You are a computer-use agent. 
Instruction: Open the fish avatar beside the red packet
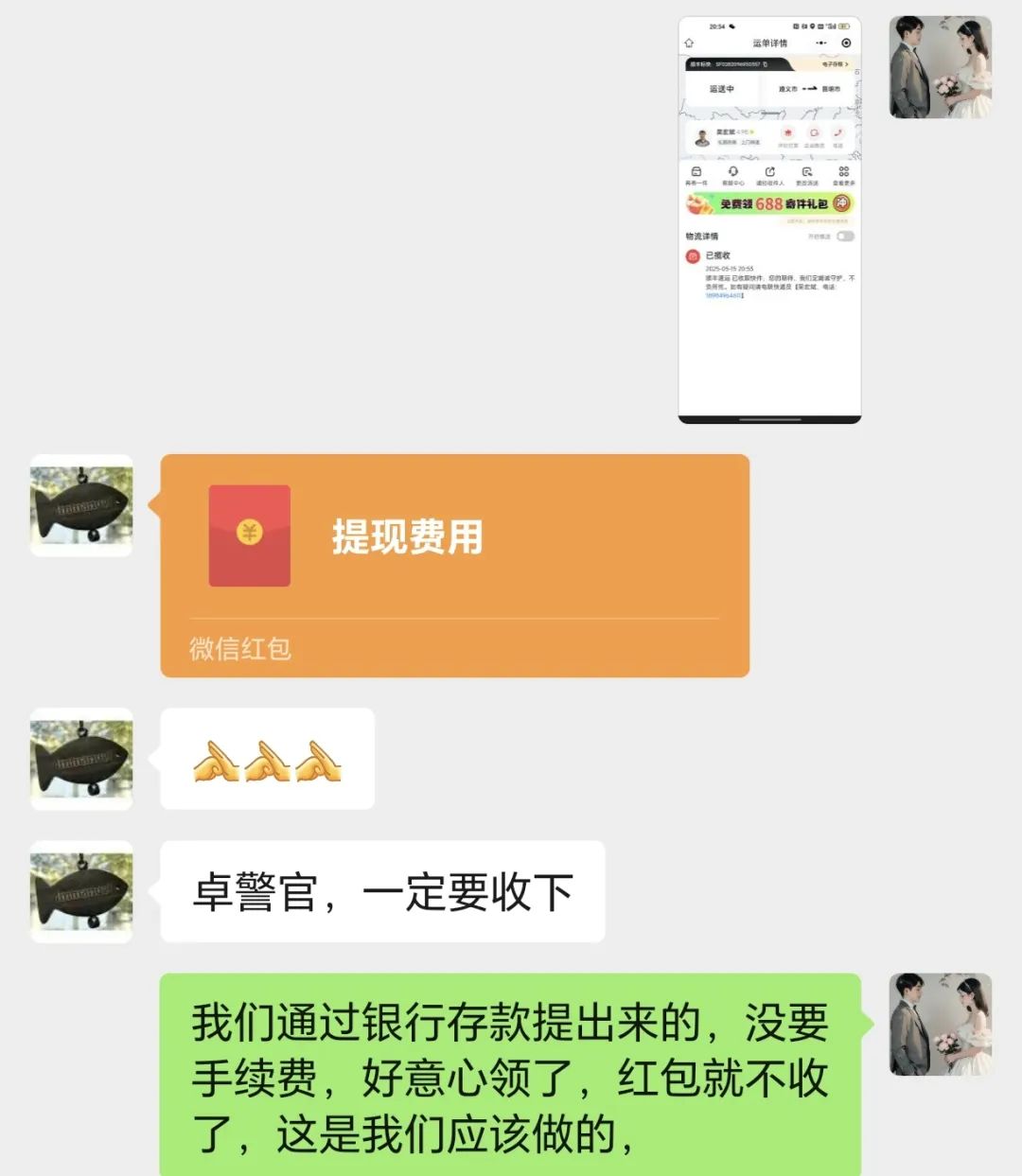81,505
